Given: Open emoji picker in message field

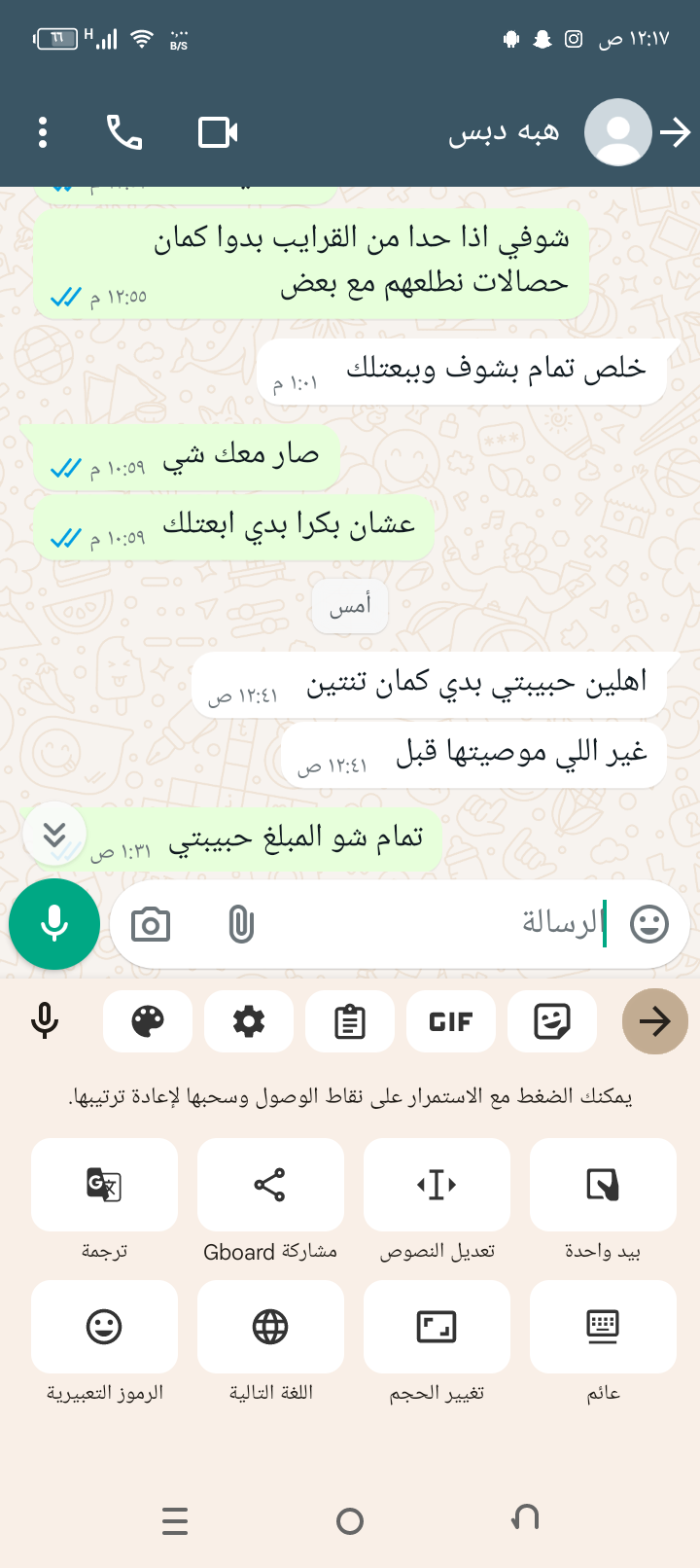Looking at the screenshot, I should click(x=648, y=924).
